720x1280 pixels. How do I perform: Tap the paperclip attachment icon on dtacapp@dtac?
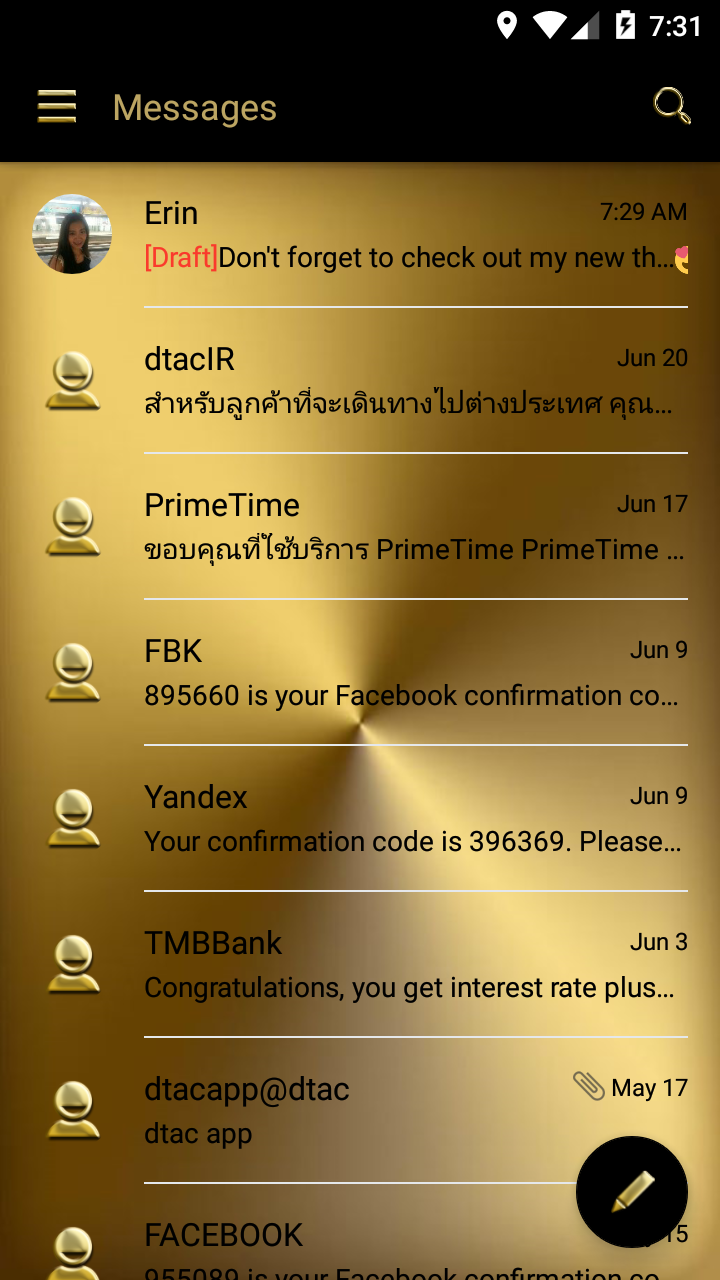tap(588, 1085)
